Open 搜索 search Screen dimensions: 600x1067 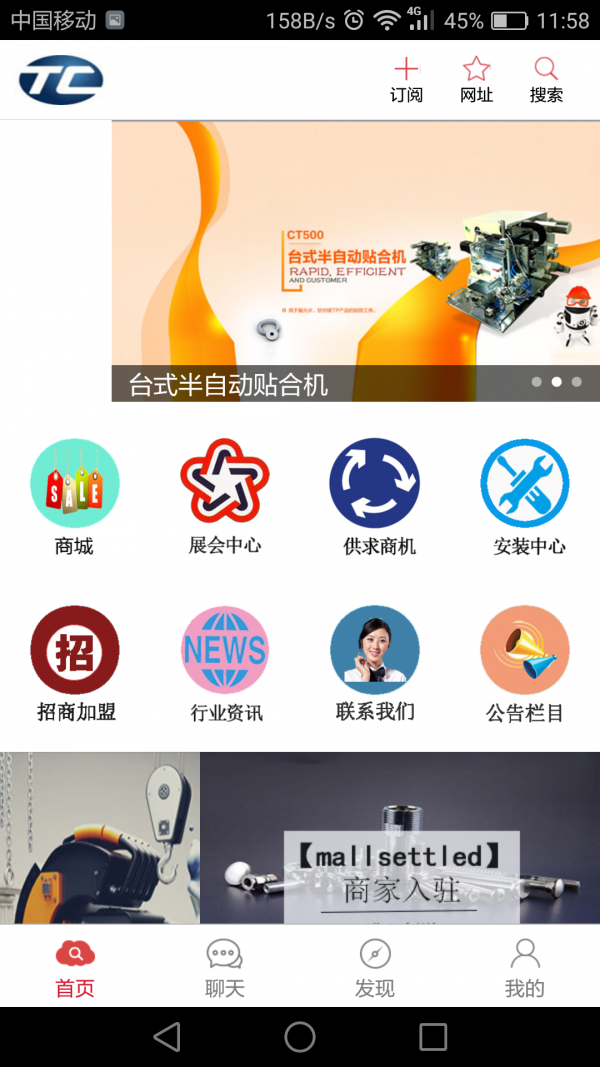tap(546, 80)
